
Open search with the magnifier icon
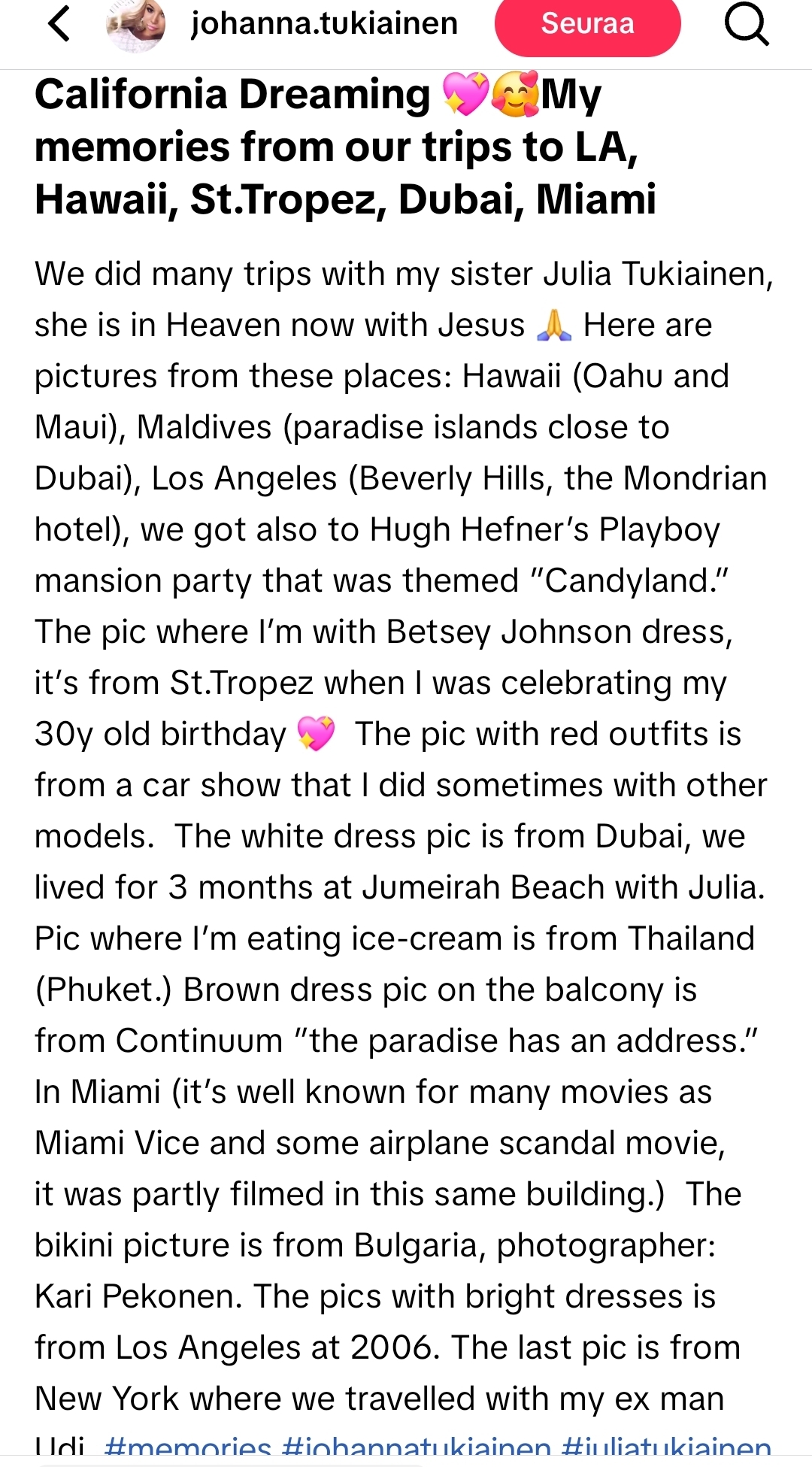(746, 25)
